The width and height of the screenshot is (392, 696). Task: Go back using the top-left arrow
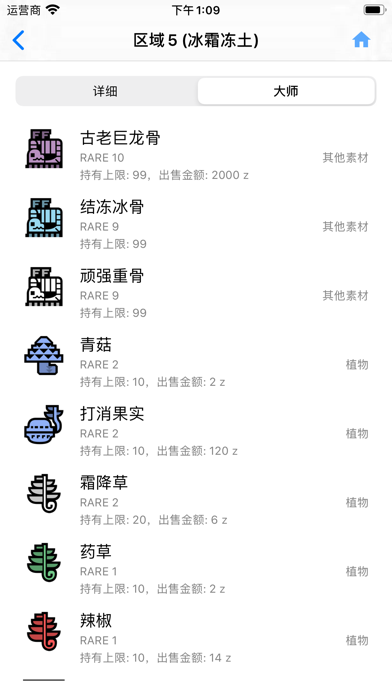[19, 40]
